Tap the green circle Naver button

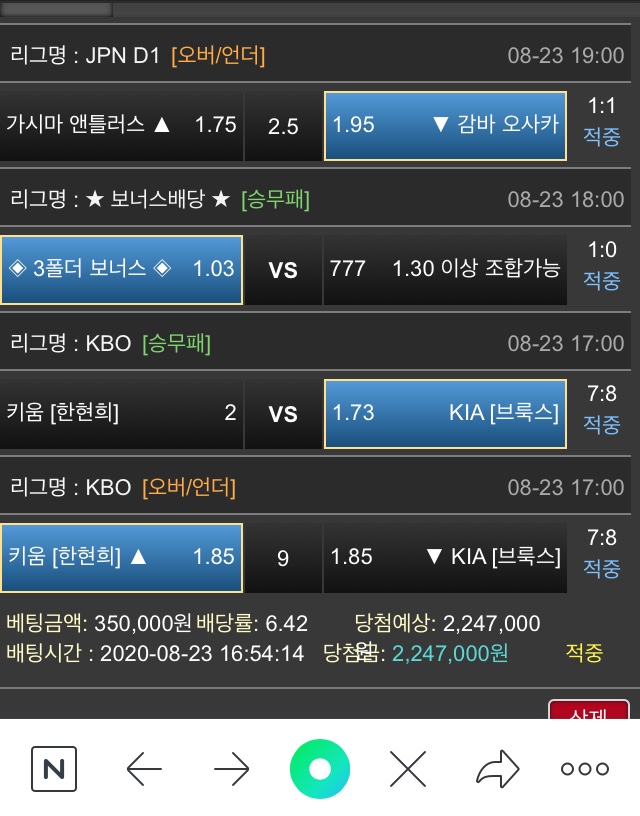coord(320,769)
